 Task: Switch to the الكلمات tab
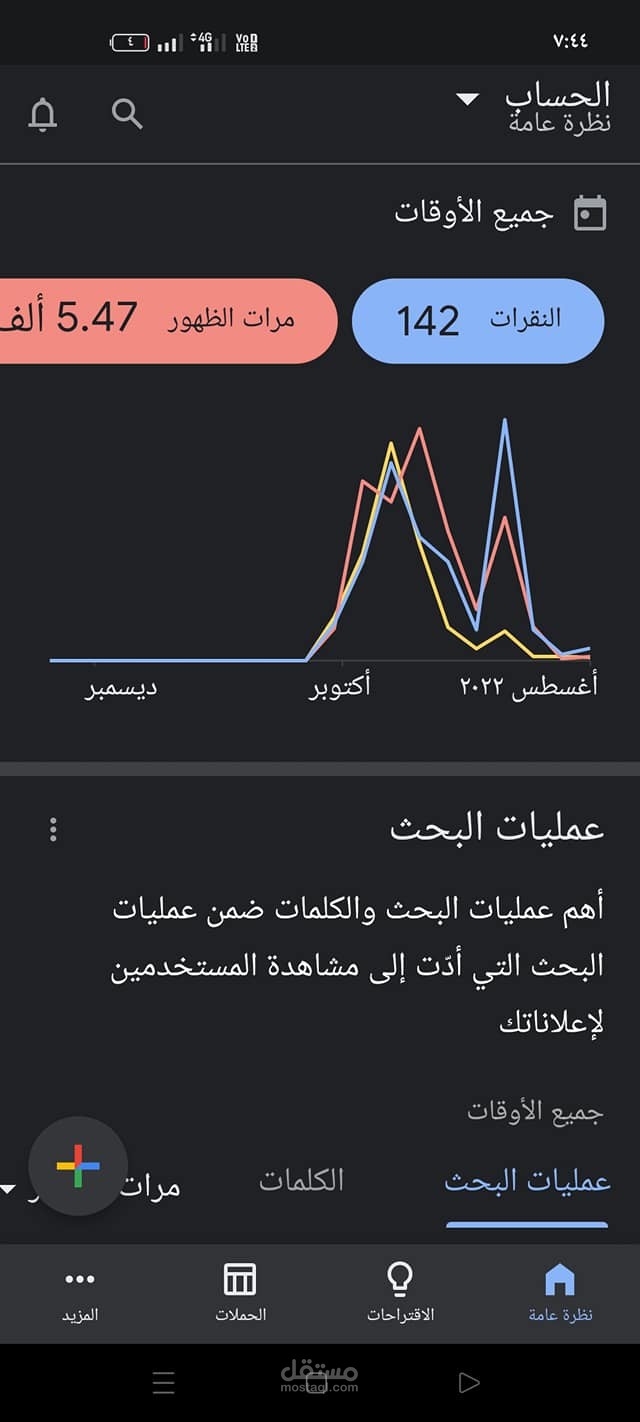tap(301, 1180)
